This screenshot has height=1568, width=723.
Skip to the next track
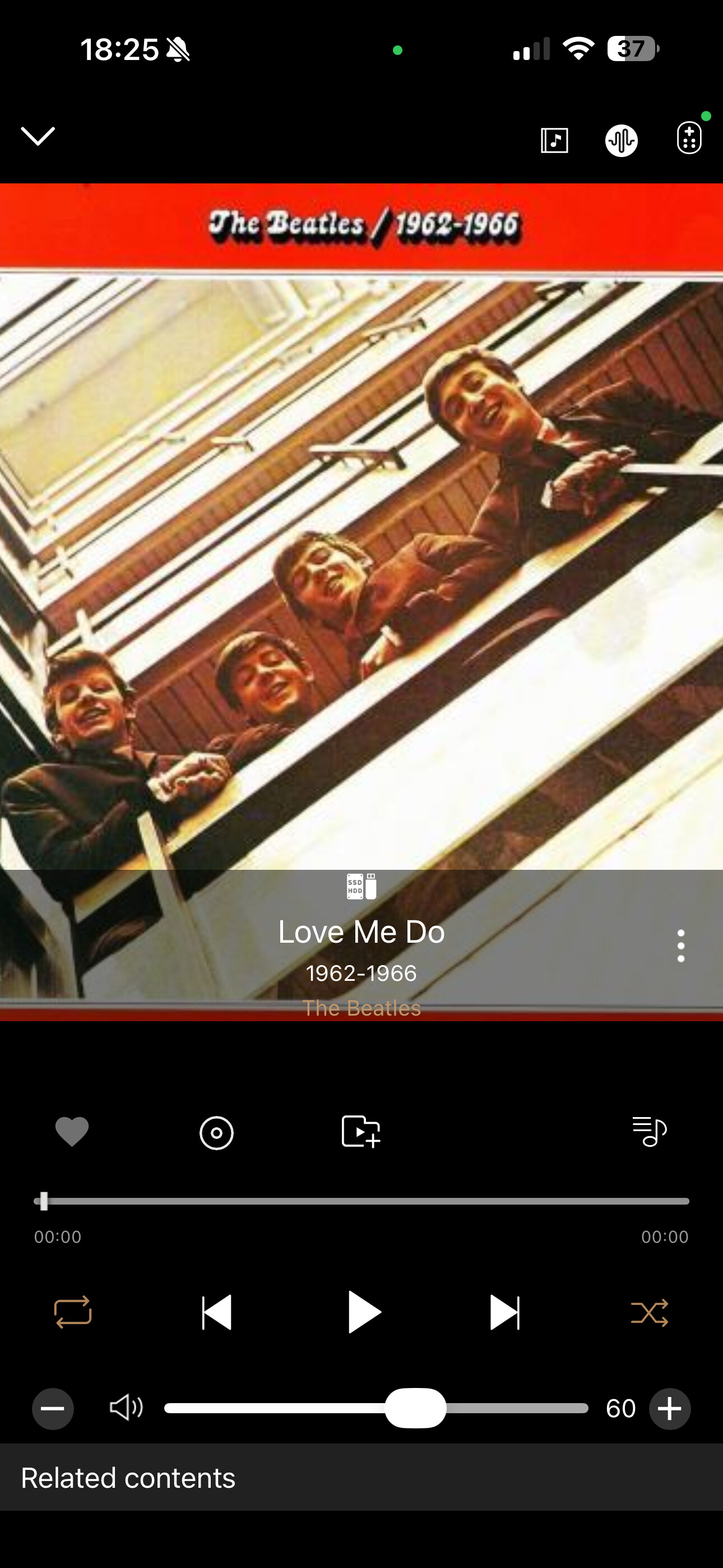pyautogui.click(x=505, y=1312)
